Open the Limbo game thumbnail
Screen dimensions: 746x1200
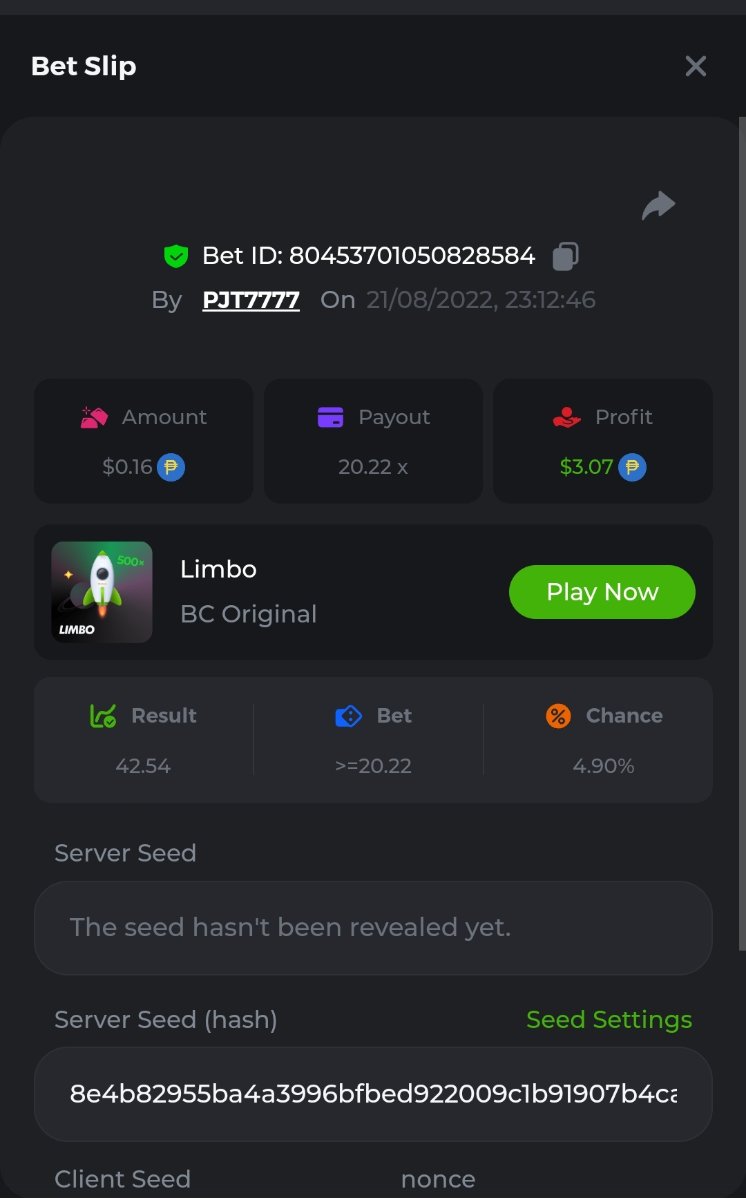tap(102, 592)
